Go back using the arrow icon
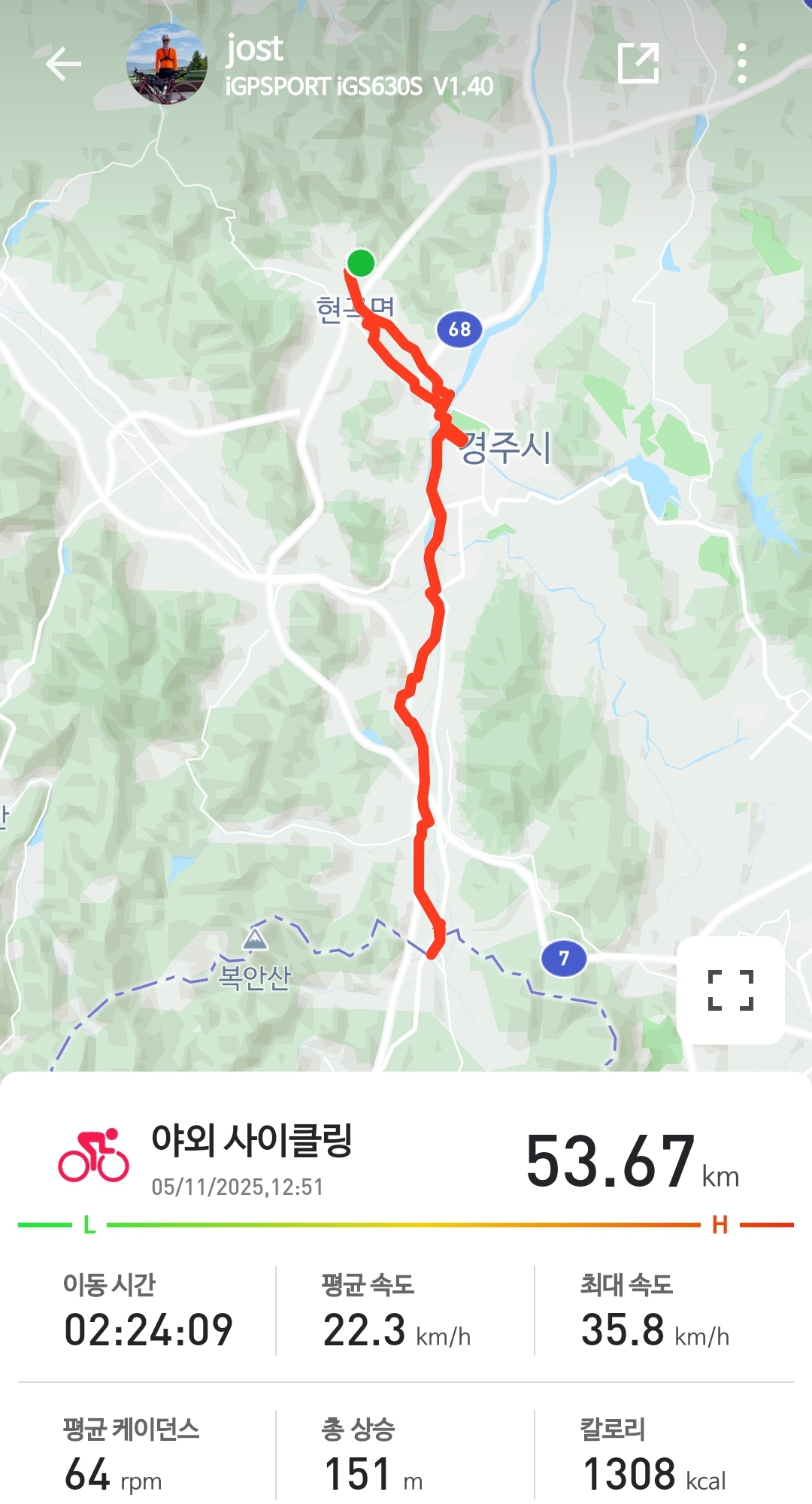The width and height of the screenshot is (812, 1504). 63,64
